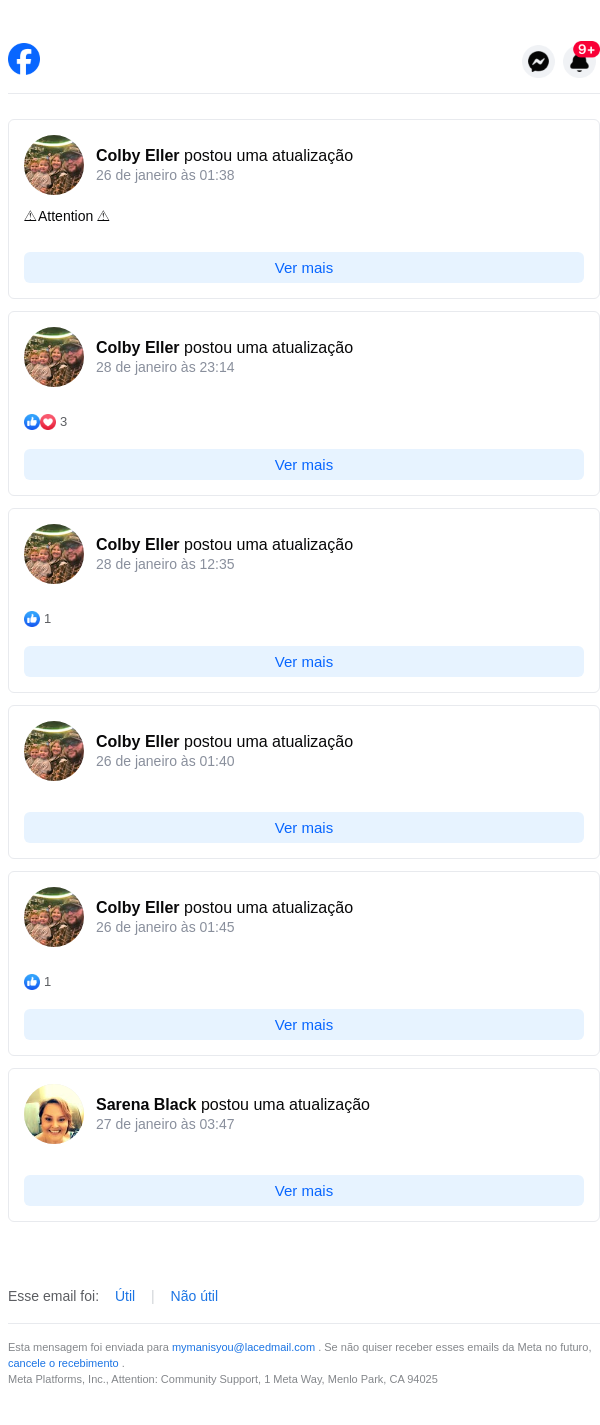This screenshot has width=600, height=1425.
Task: Tap Ver mais under 28 de janeiro 23:14 post
Action: tap(304, 464)
